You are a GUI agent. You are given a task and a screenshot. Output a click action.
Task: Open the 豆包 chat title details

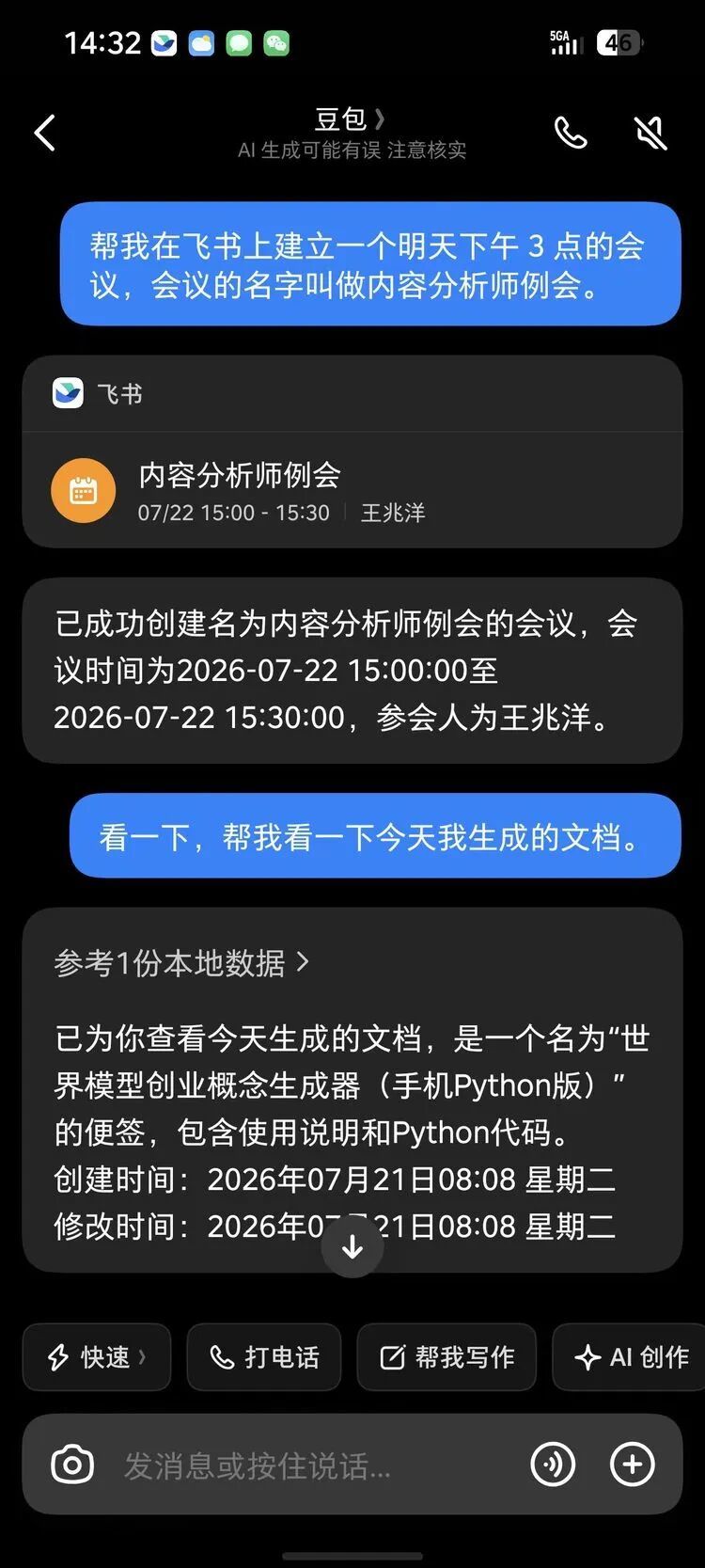point(350,119)
